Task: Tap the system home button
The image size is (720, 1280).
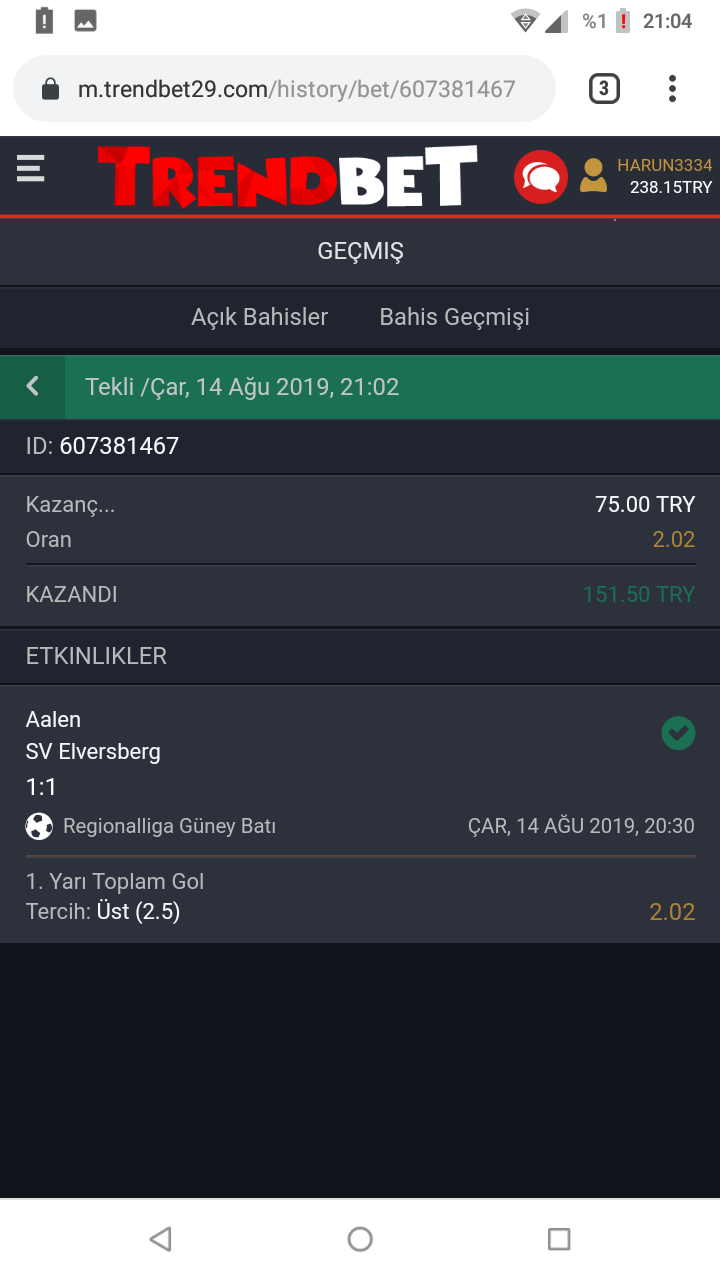Action: 360,1239
